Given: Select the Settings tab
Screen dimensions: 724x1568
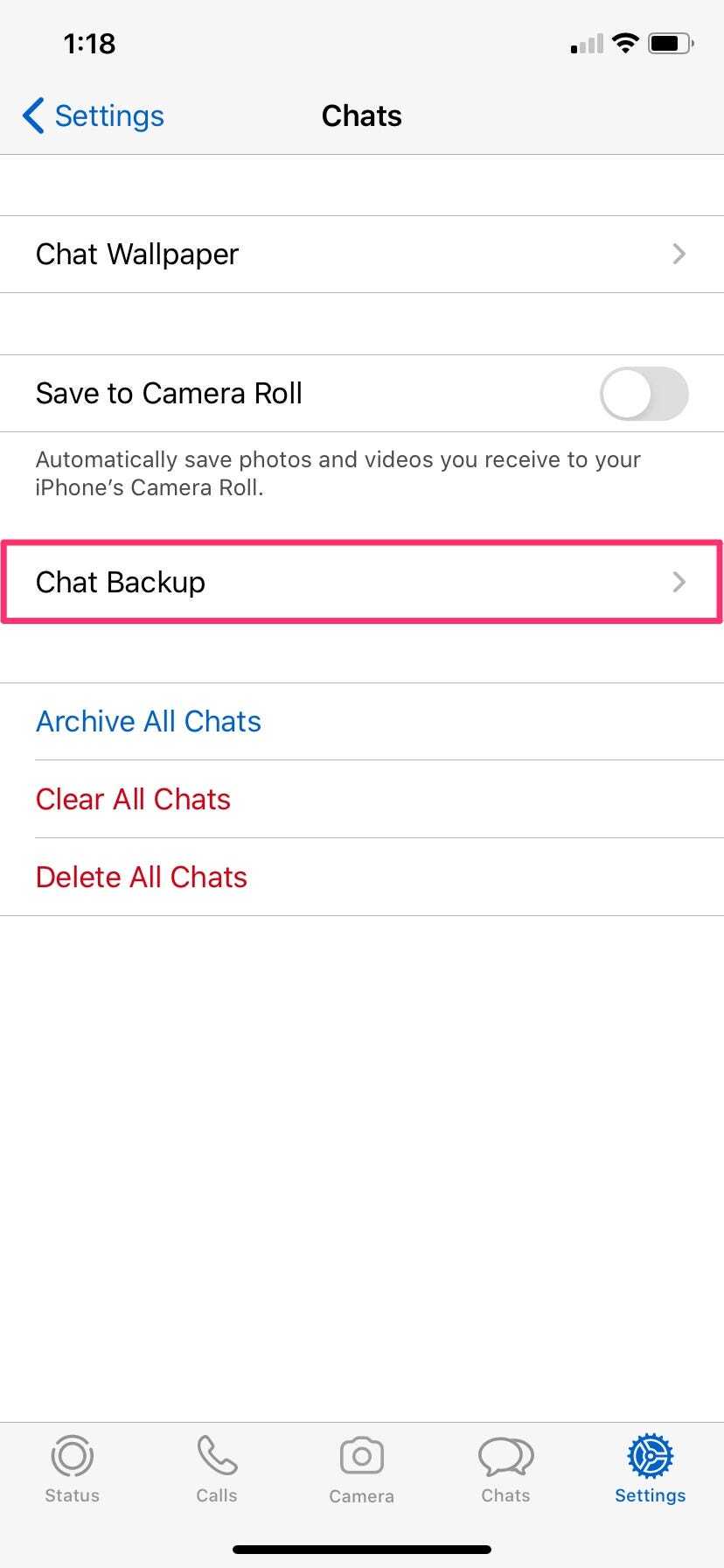Looking at the screenshot, I should coord(650,1470).
